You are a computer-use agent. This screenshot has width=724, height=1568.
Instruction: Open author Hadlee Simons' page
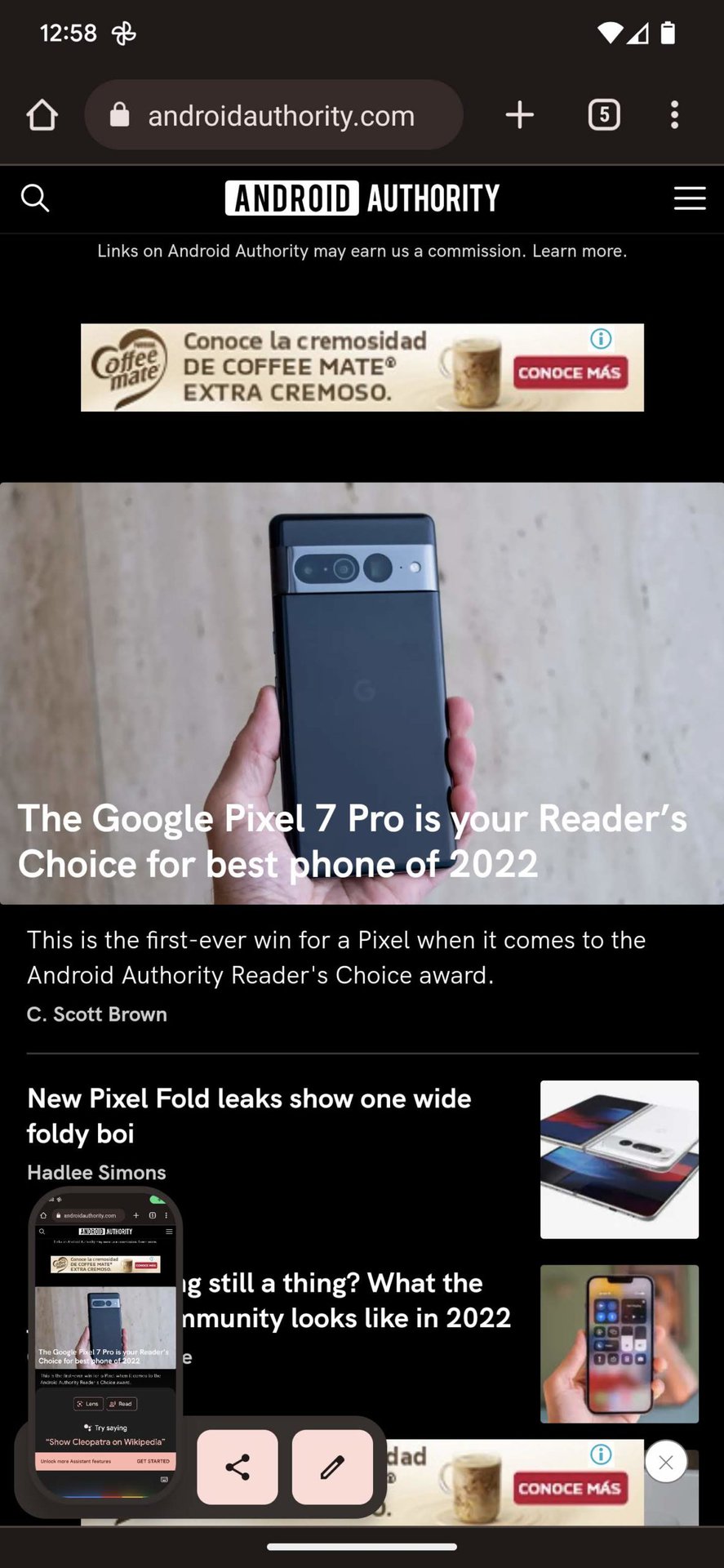click(x=96, y=1173)
